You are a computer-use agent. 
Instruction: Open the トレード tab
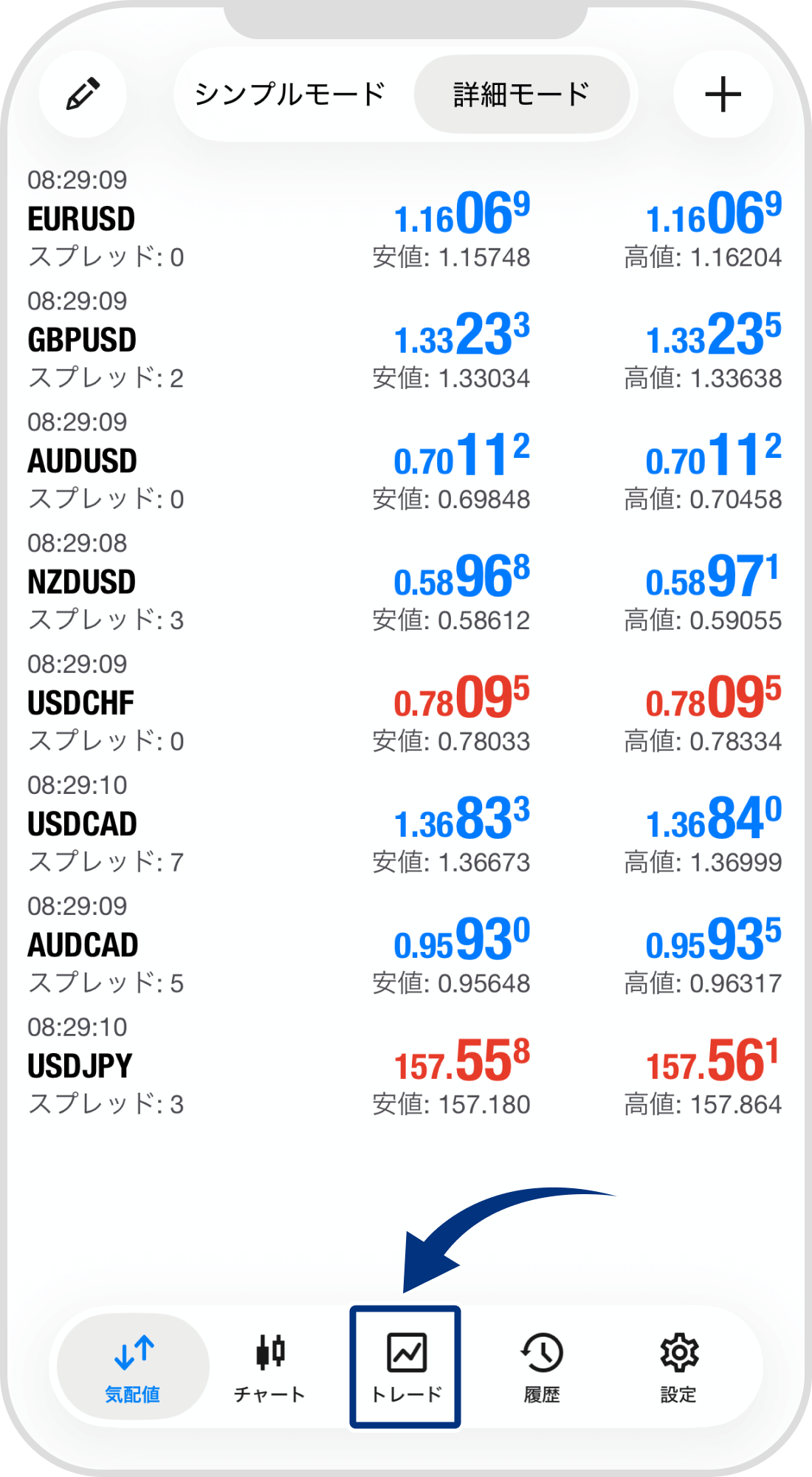coord(405,1366)
